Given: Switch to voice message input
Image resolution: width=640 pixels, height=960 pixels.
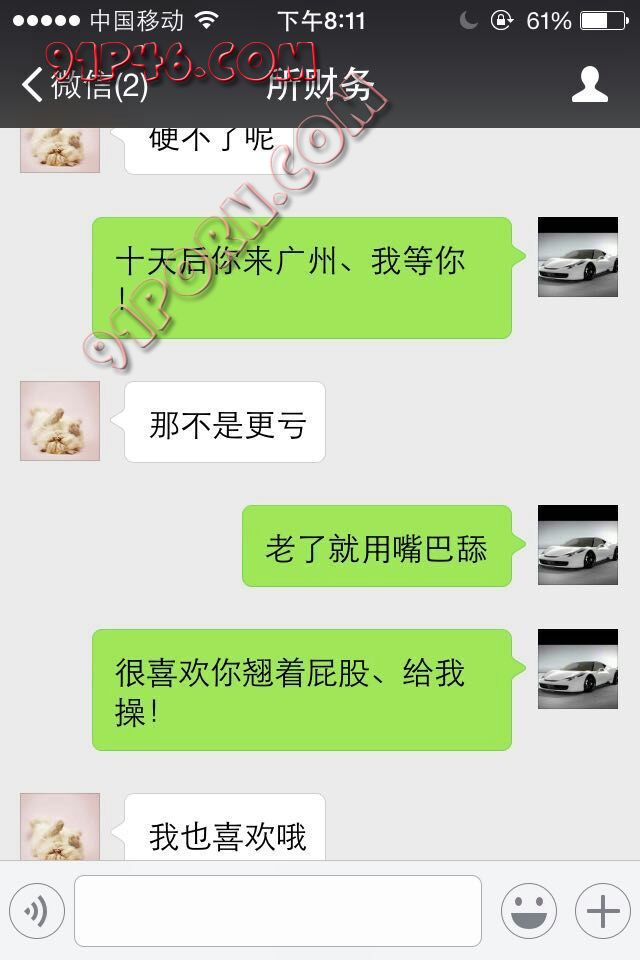Looking at the screenshot, I should [x=37, y=911].
